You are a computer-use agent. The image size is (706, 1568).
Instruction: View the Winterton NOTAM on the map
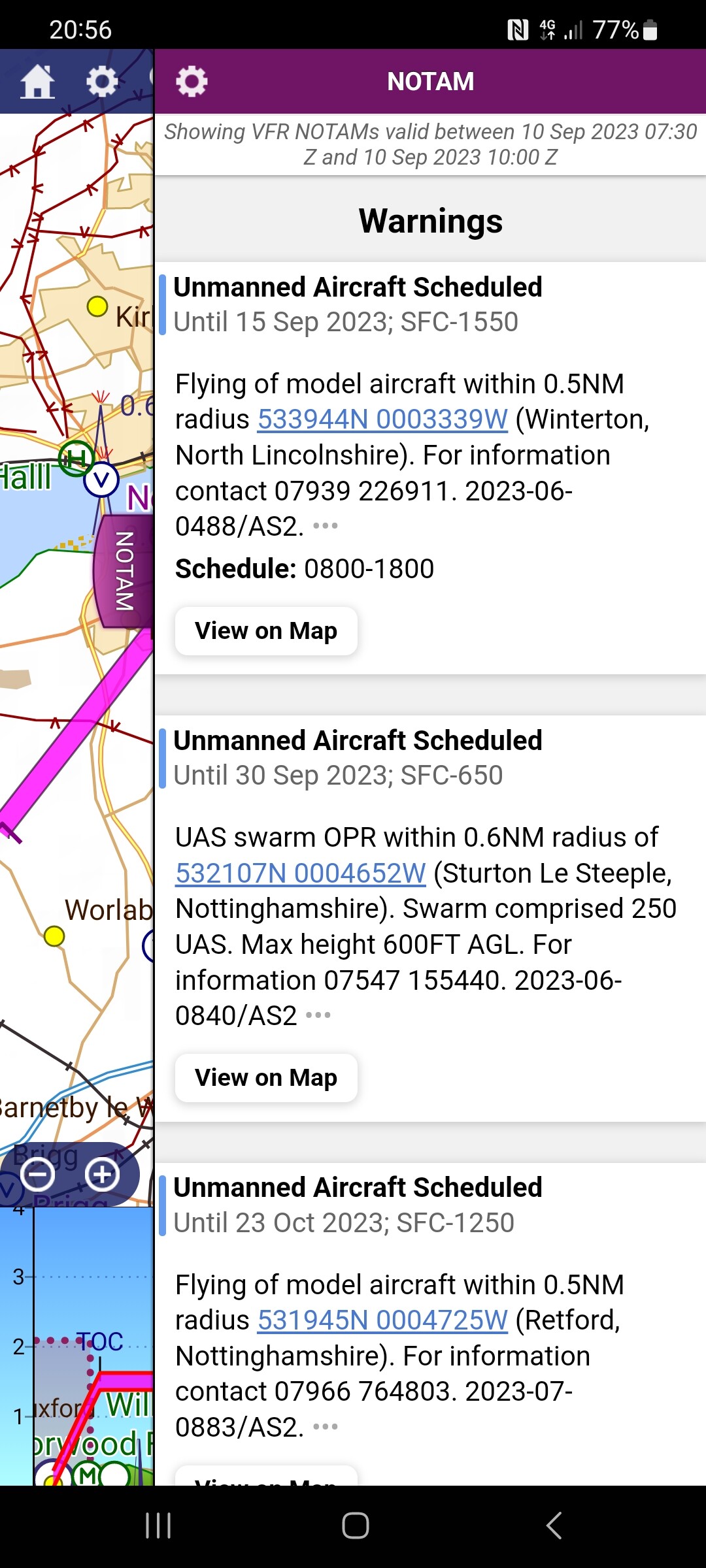[x=266, y=631]
